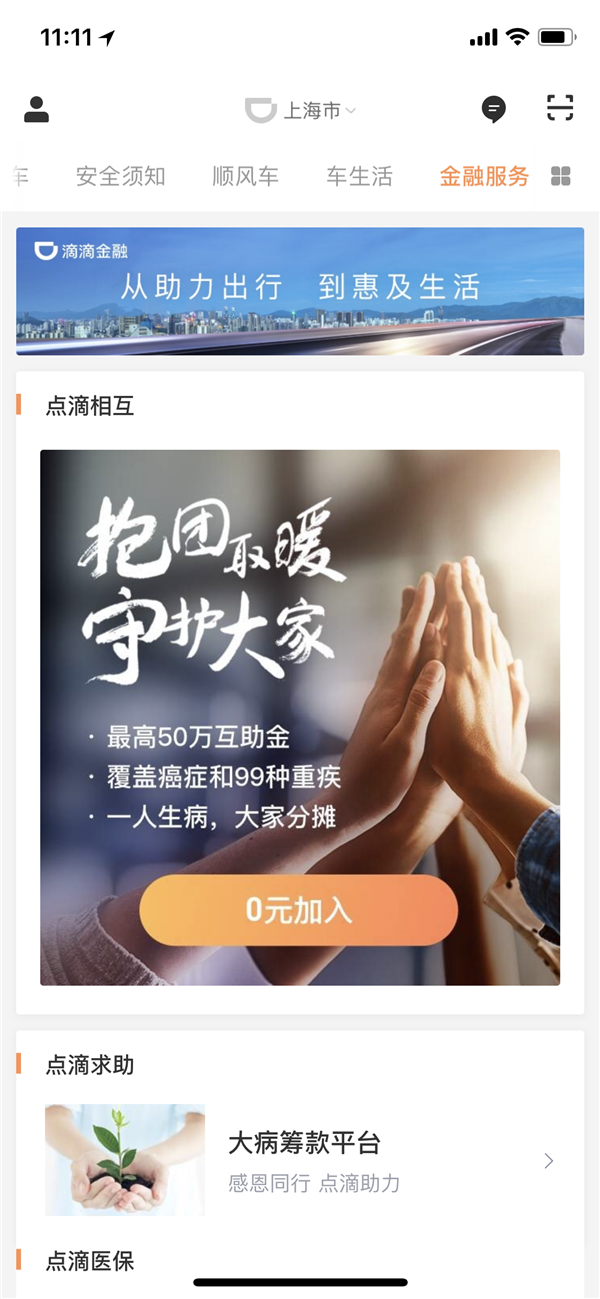Open the 滴滴金融 banner

(300, 291)
